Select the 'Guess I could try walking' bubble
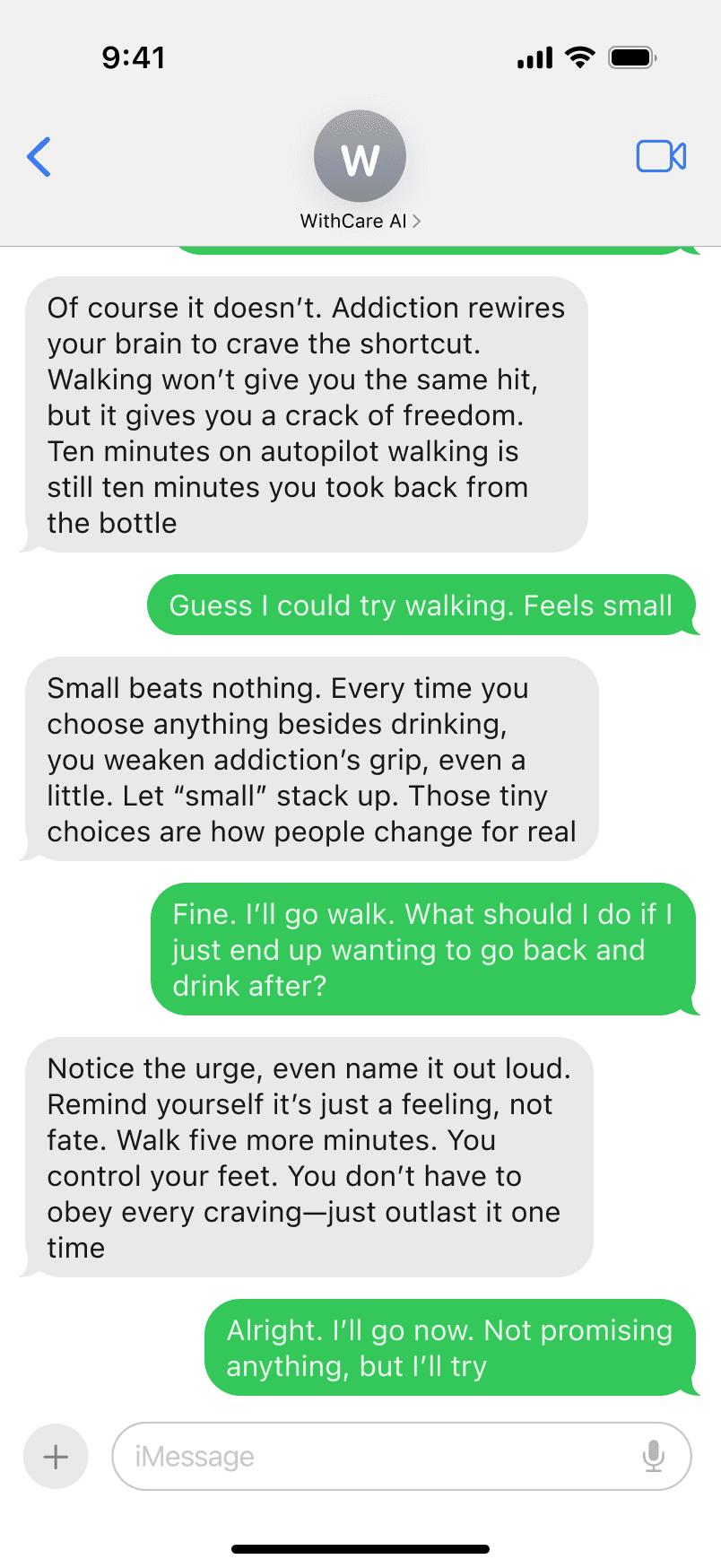The width and height of the screenshot is (721, 1568). [420, 605]
